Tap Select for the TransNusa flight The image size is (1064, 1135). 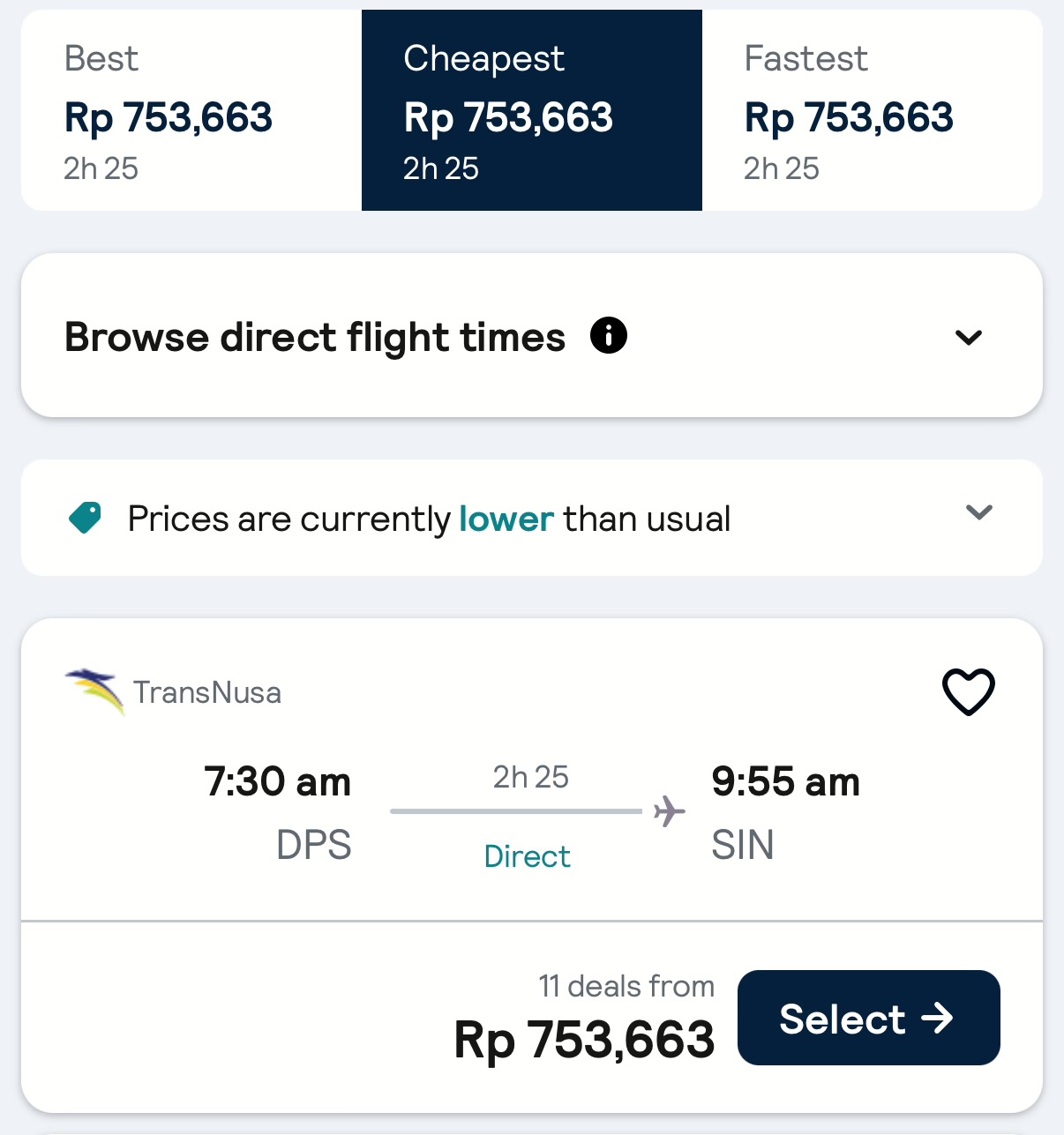pyautogui.click(x=868, y=1018)
